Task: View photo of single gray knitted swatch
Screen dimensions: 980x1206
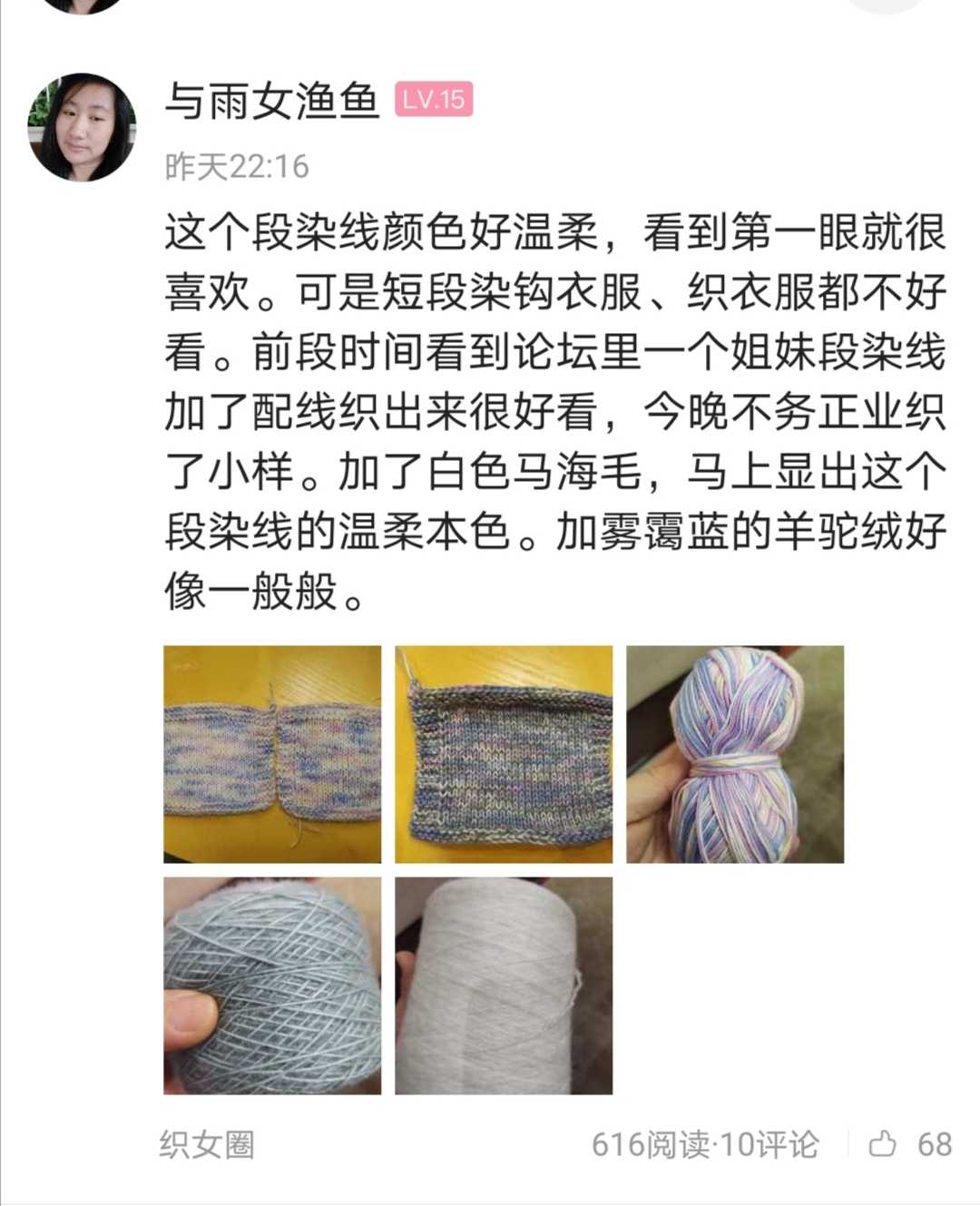Action: 504,753
